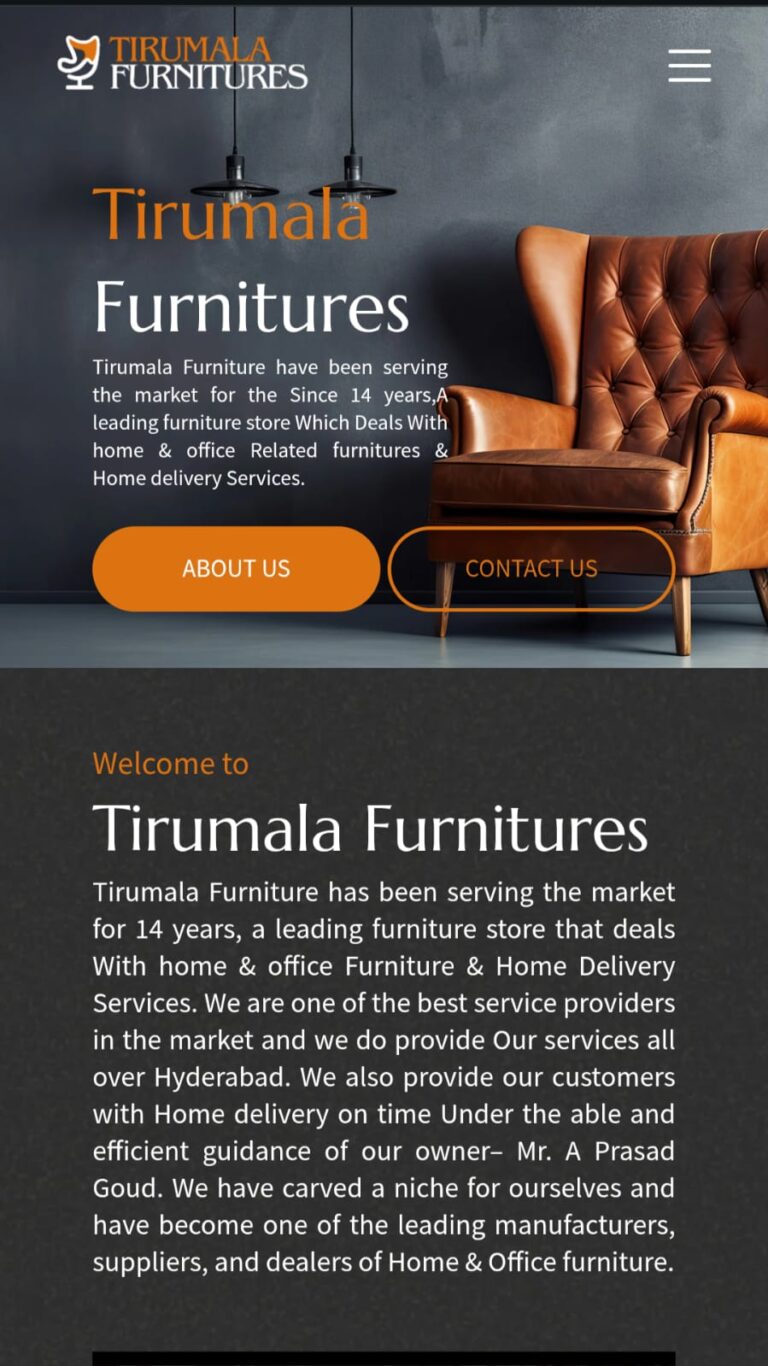Tap the About Us button
This screenshot has width=768, height=1366.
(x=236, y=568)
